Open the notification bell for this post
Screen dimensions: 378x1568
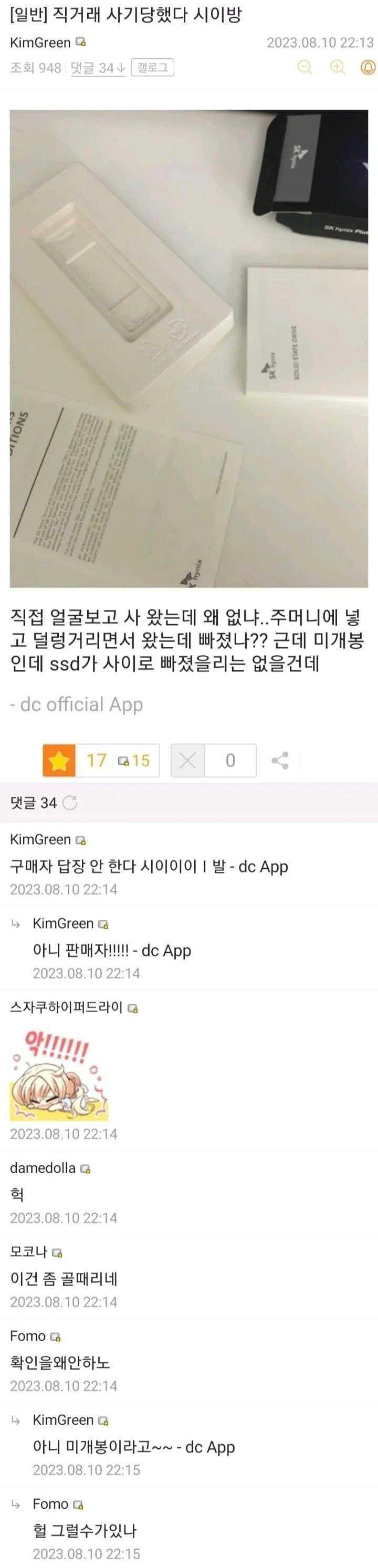point(368,67)
